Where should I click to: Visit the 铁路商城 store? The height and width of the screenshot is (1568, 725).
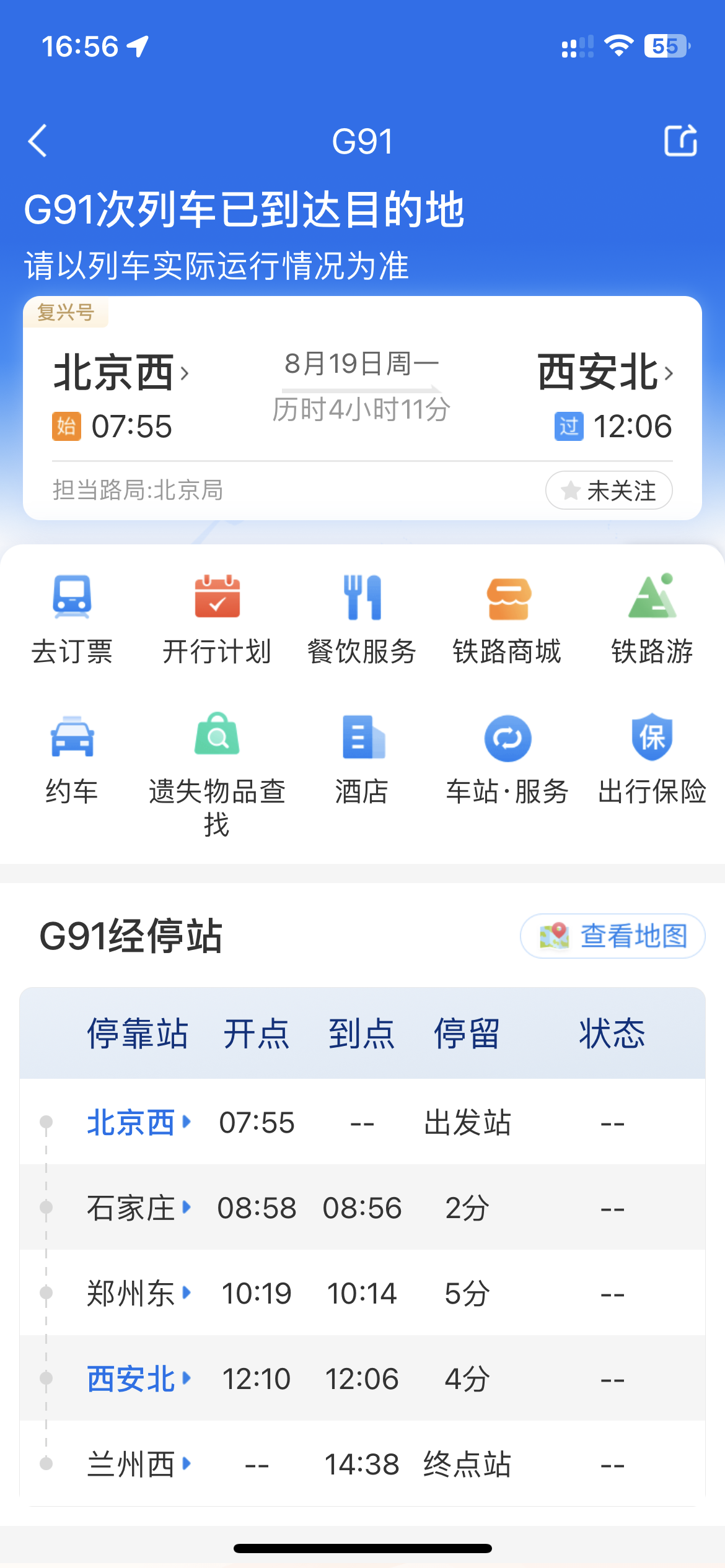pyautogui.click(x=507, y=619)
